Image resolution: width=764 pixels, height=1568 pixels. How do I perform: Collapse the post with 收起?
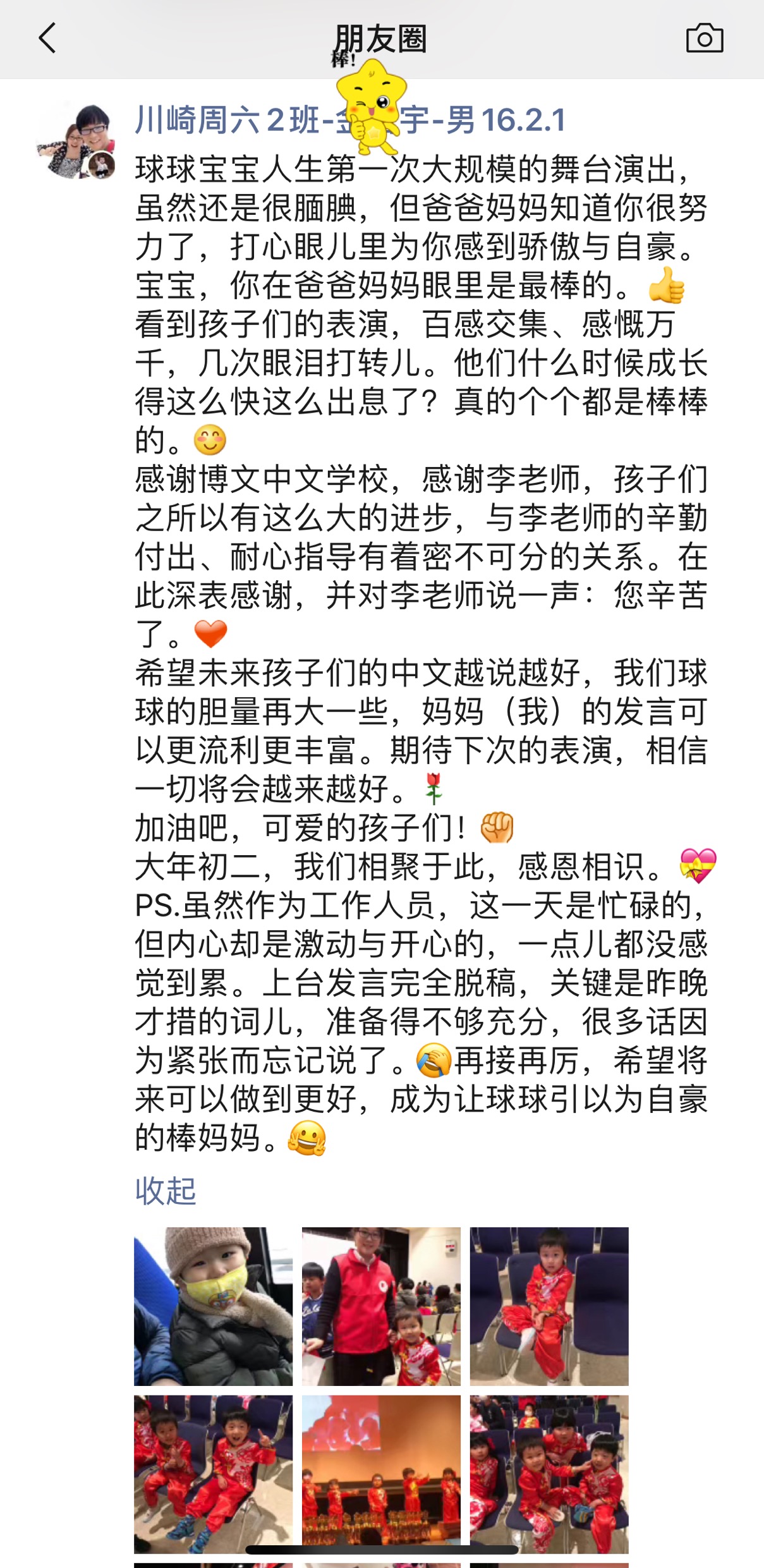[166, 1191]
